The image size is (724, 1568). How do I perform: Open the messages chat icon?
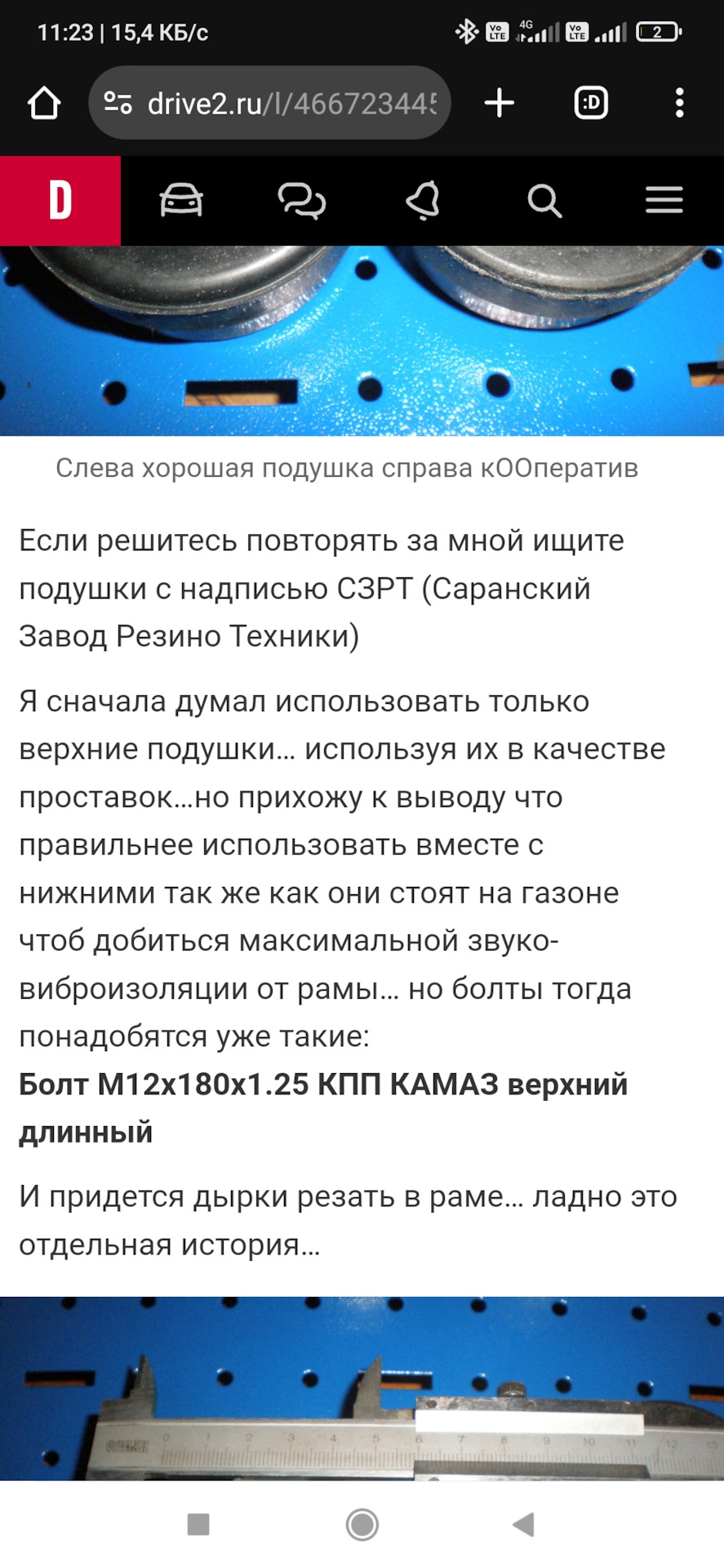pos(302,201)
